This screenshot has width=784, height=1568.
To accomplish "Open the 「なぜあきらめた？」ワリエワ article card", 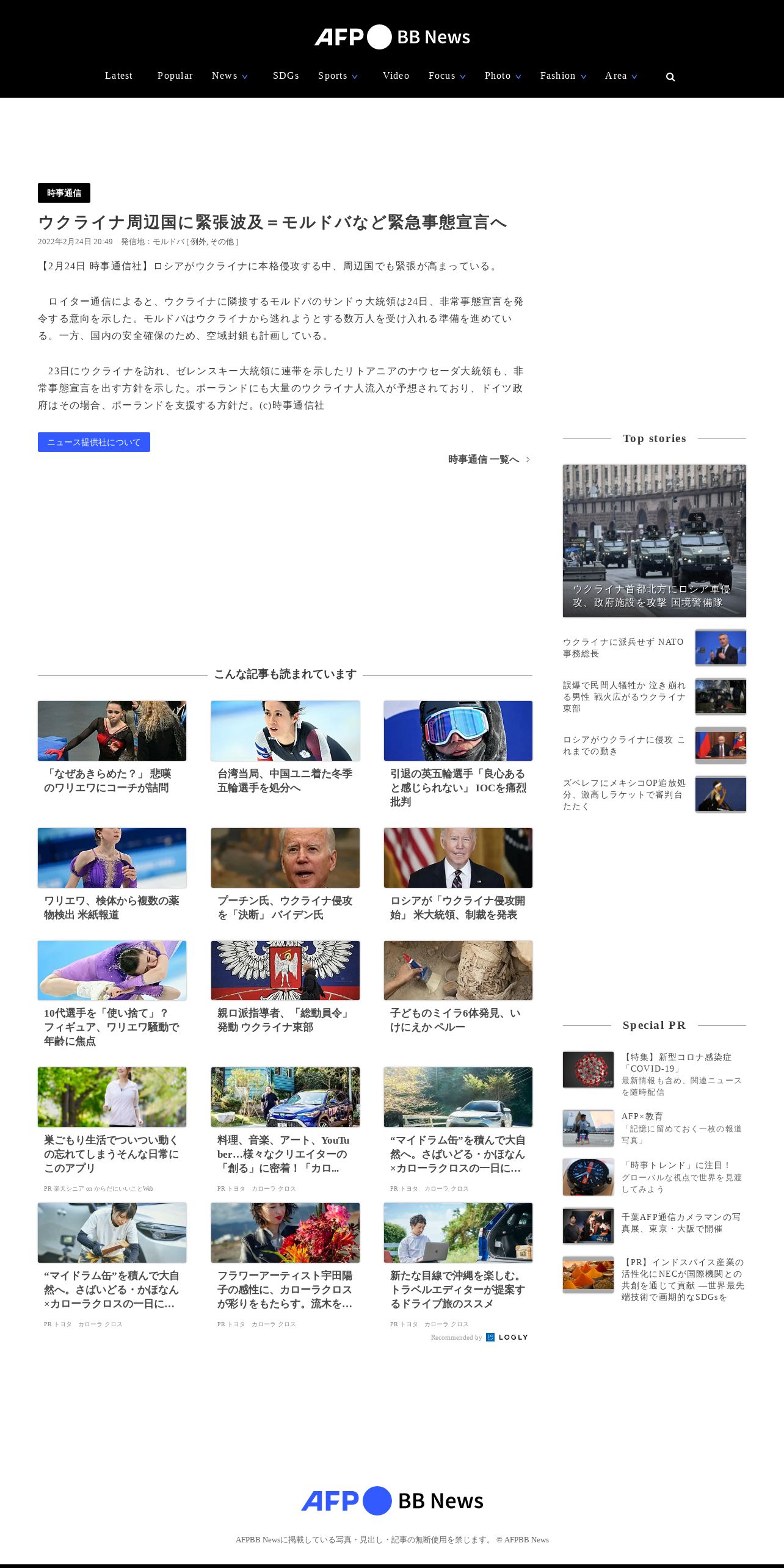I will [112, 748].
